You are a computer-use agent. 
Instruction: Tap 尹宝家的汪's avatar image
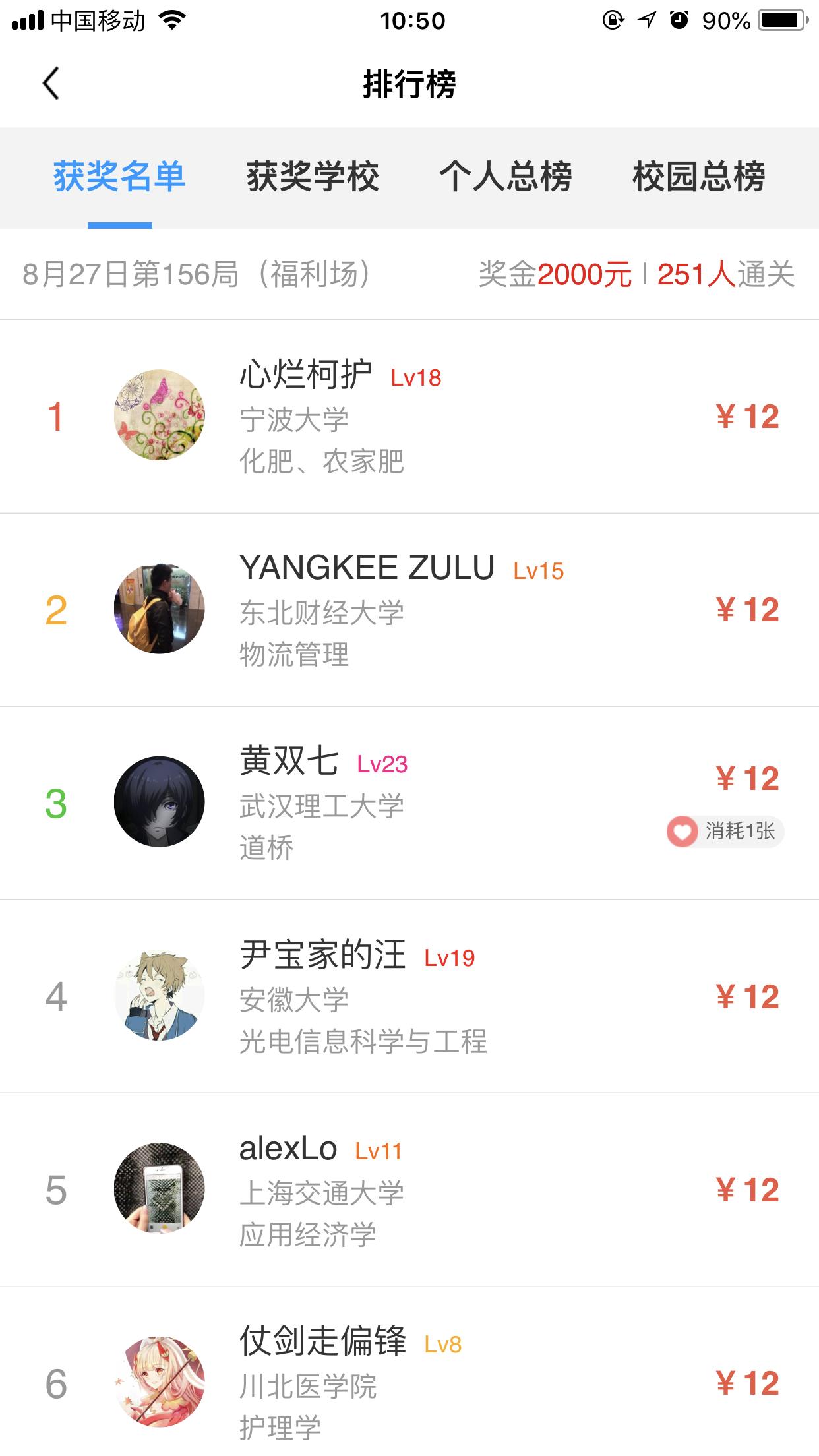tap(160, 997)
